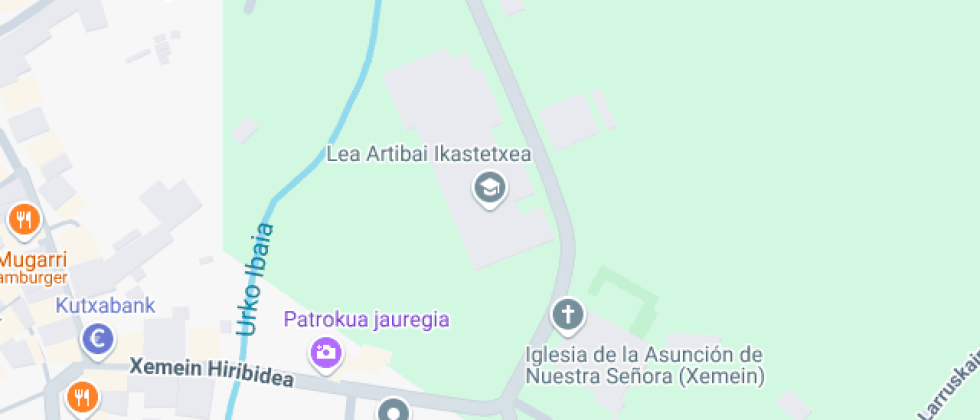The width and height of the screenshot is (980, 420).
Task: Tap the restaurant marker below Kutxabank
Action: pos(82,398)
